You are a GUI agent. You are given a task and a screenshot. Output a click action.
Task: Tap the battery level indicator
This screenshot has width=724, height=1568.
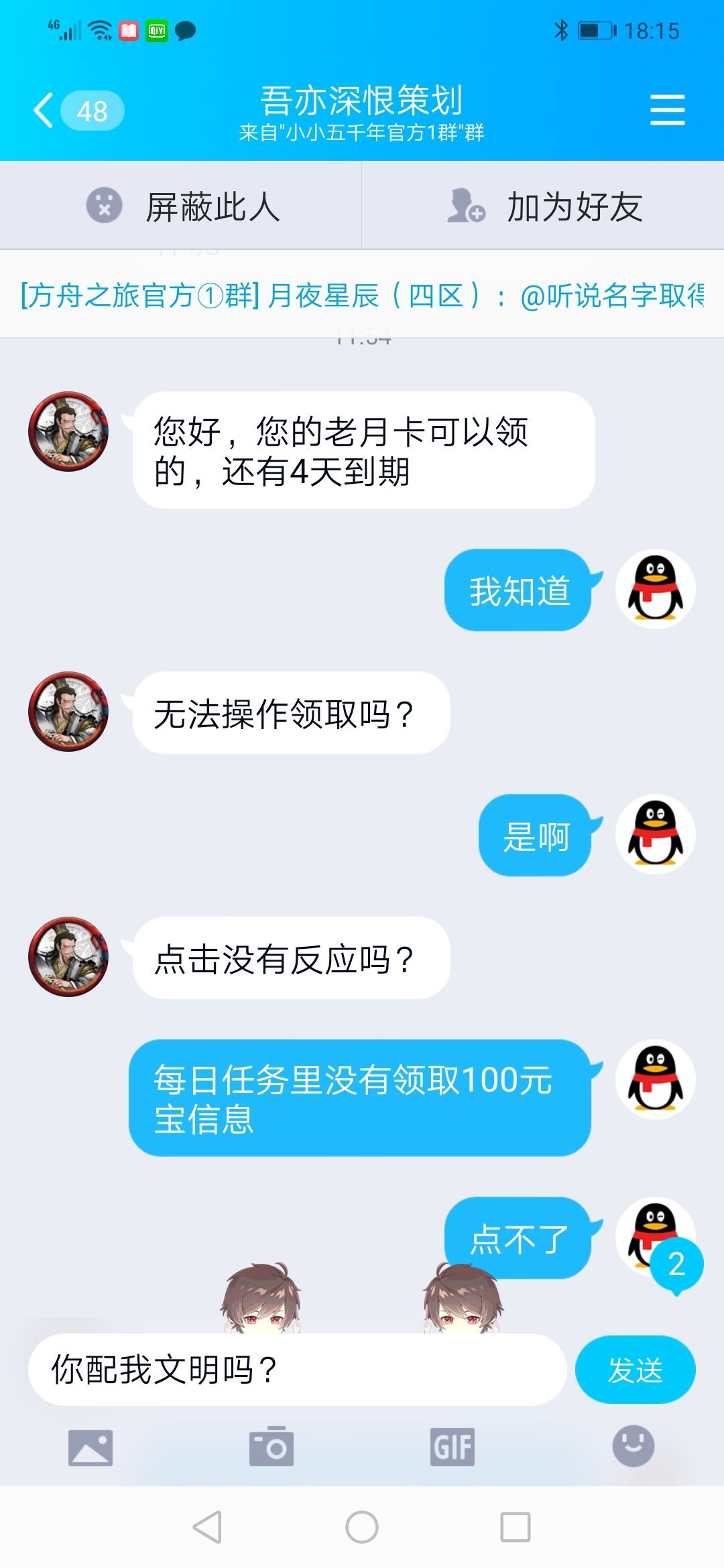[x=597, y=31]
